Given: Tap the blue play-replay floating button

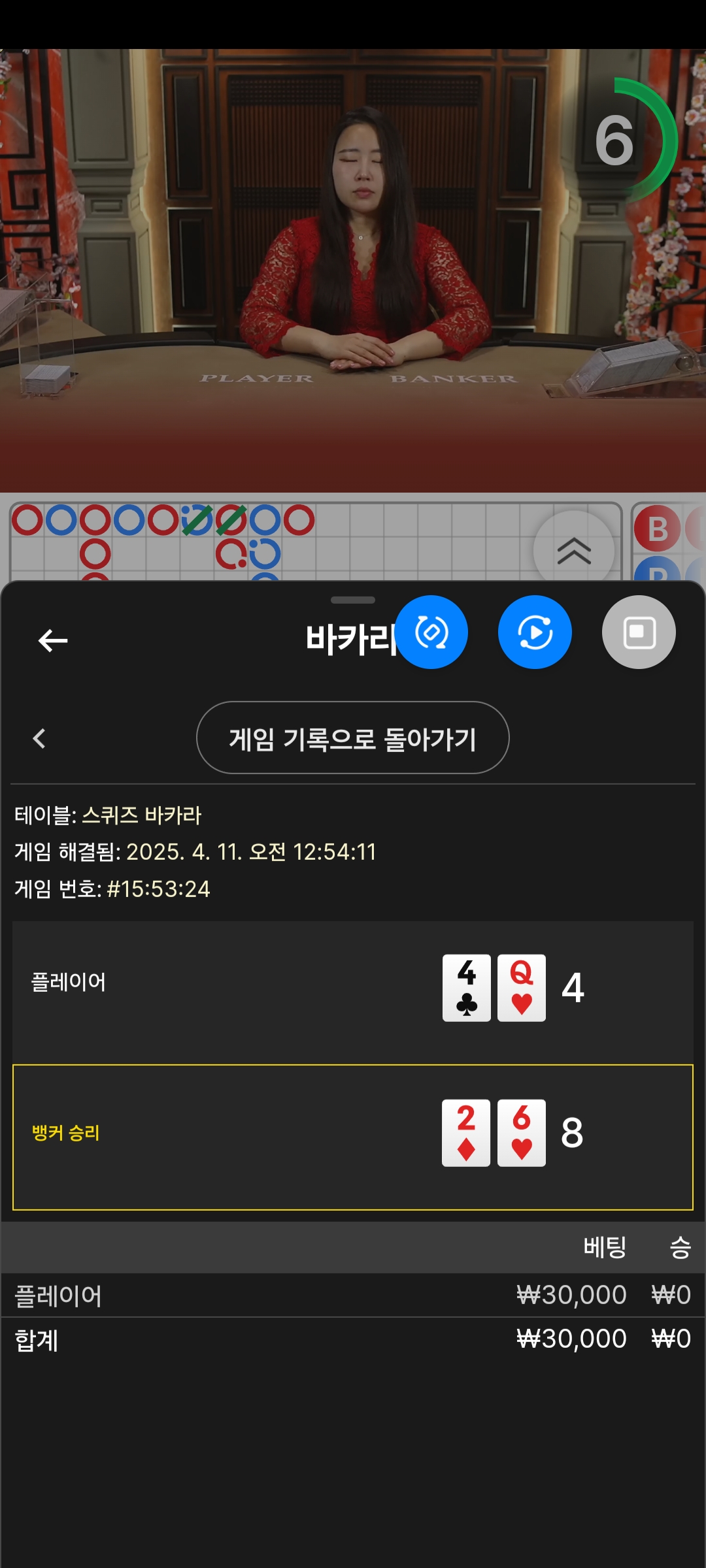Looking at the screenshot, I should [x=535, y=632].
